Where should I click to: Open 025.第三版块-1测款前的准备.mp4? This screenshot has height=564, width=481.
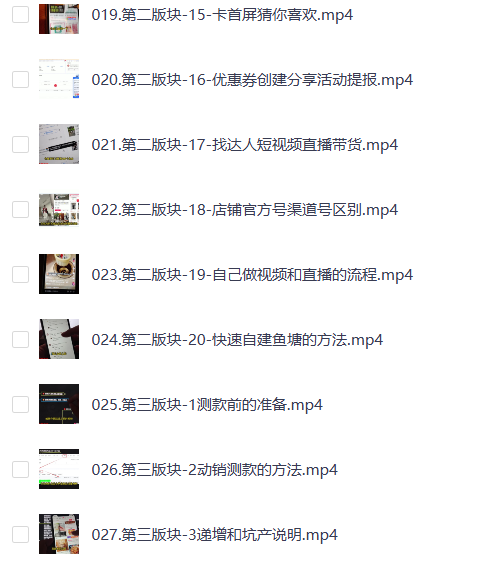[207, 405]
